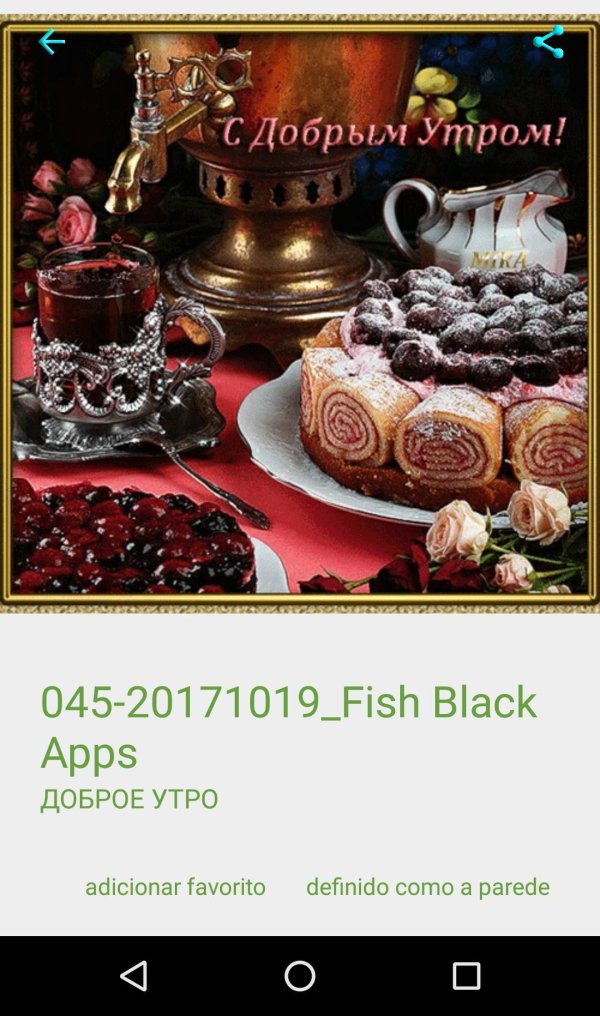Open recent apps from navigation bar
Screen dimensions: 600x1016
[466, 975]
